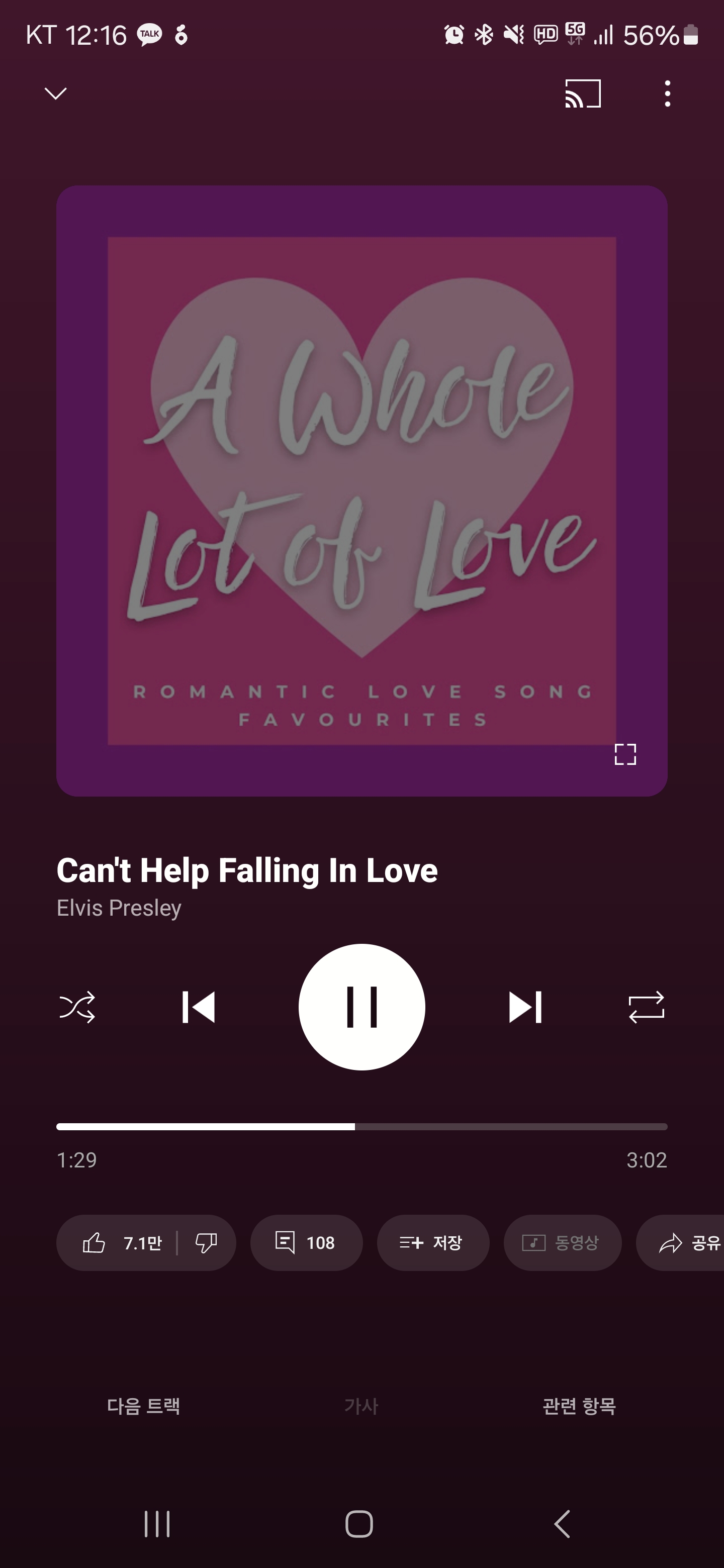The height and width of the screenshot is (1568, 724).
Task: Skip to the next track
Action: click(x=525, y=1007)
